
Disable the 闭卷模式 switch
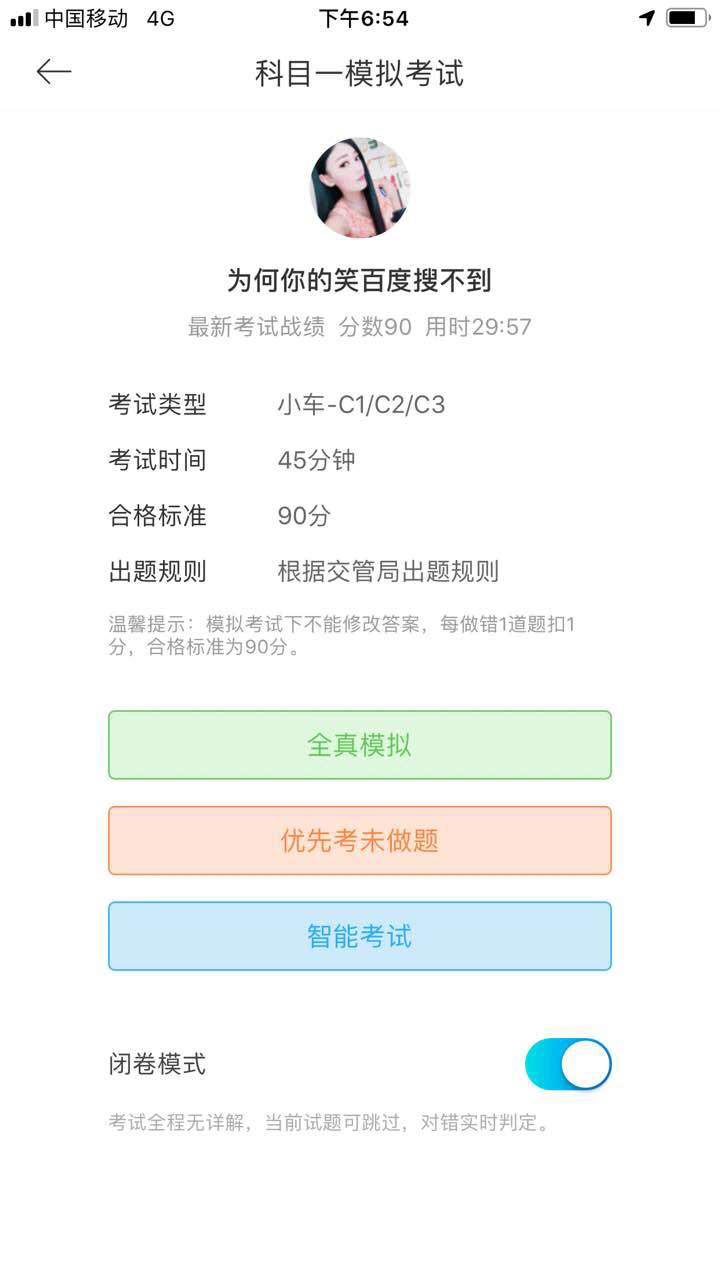pyautogui.click(x=568, y=1064)
